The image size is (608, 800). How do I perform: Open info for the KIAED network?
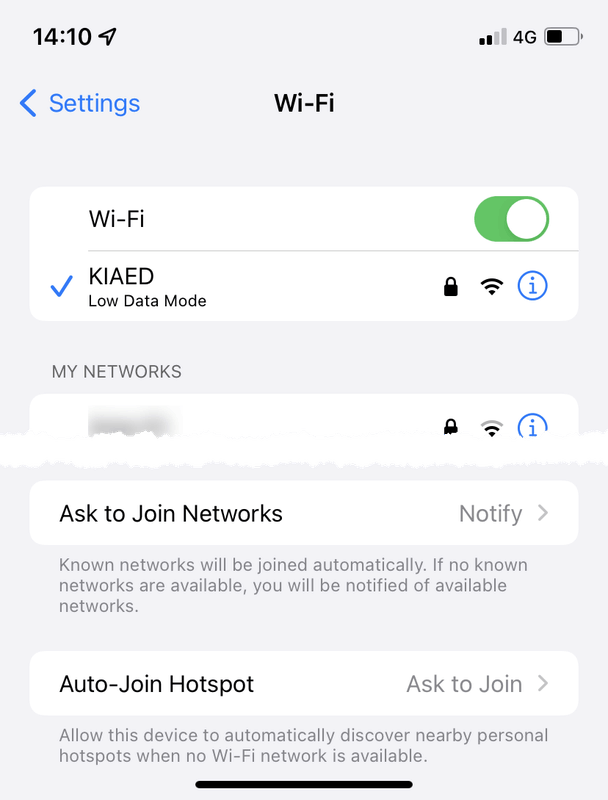tap(533, 286)
